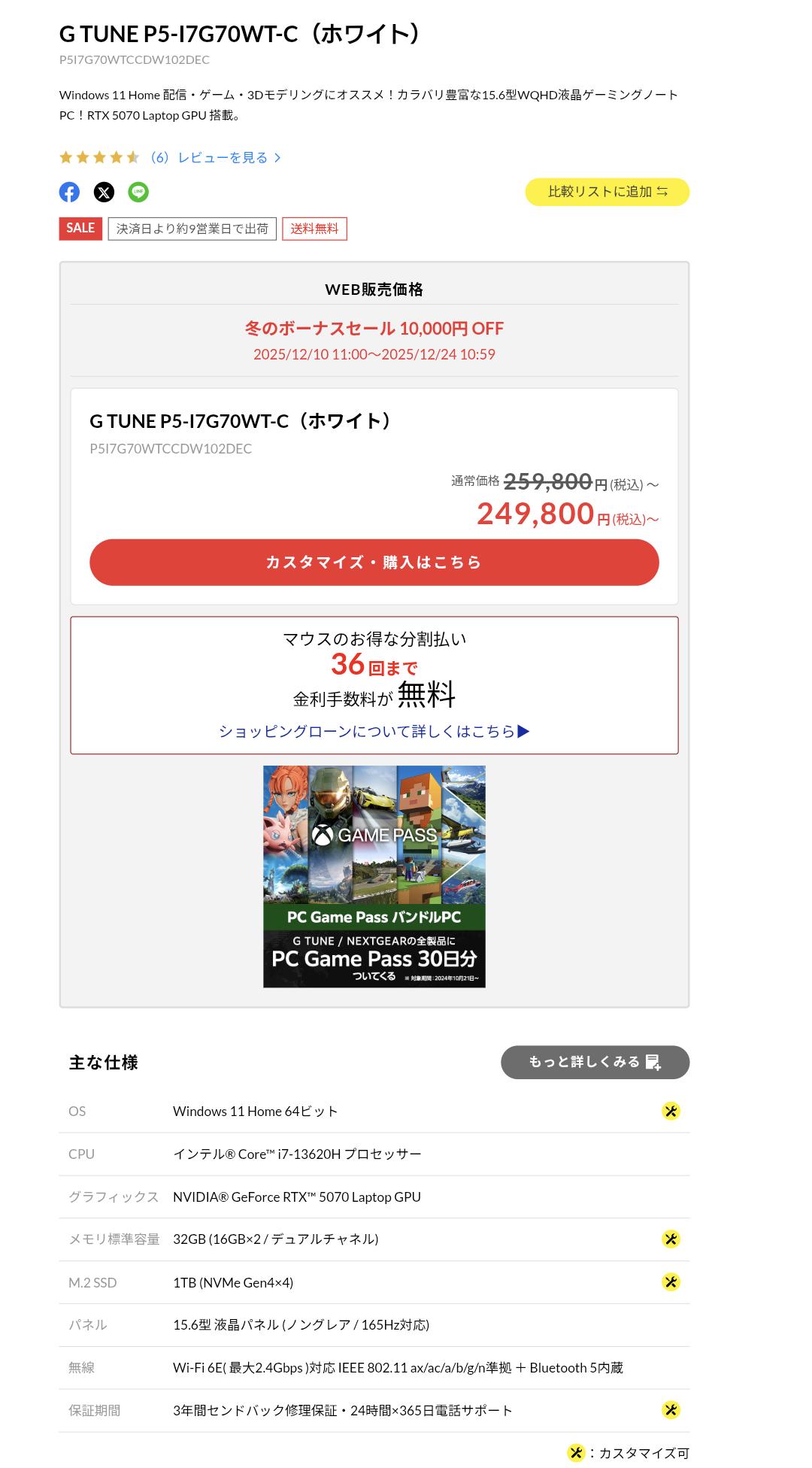Tap the customize icon for 保証期間
The width and height of the screenshot is (812, 1468).
click(x=671, y=1409)
